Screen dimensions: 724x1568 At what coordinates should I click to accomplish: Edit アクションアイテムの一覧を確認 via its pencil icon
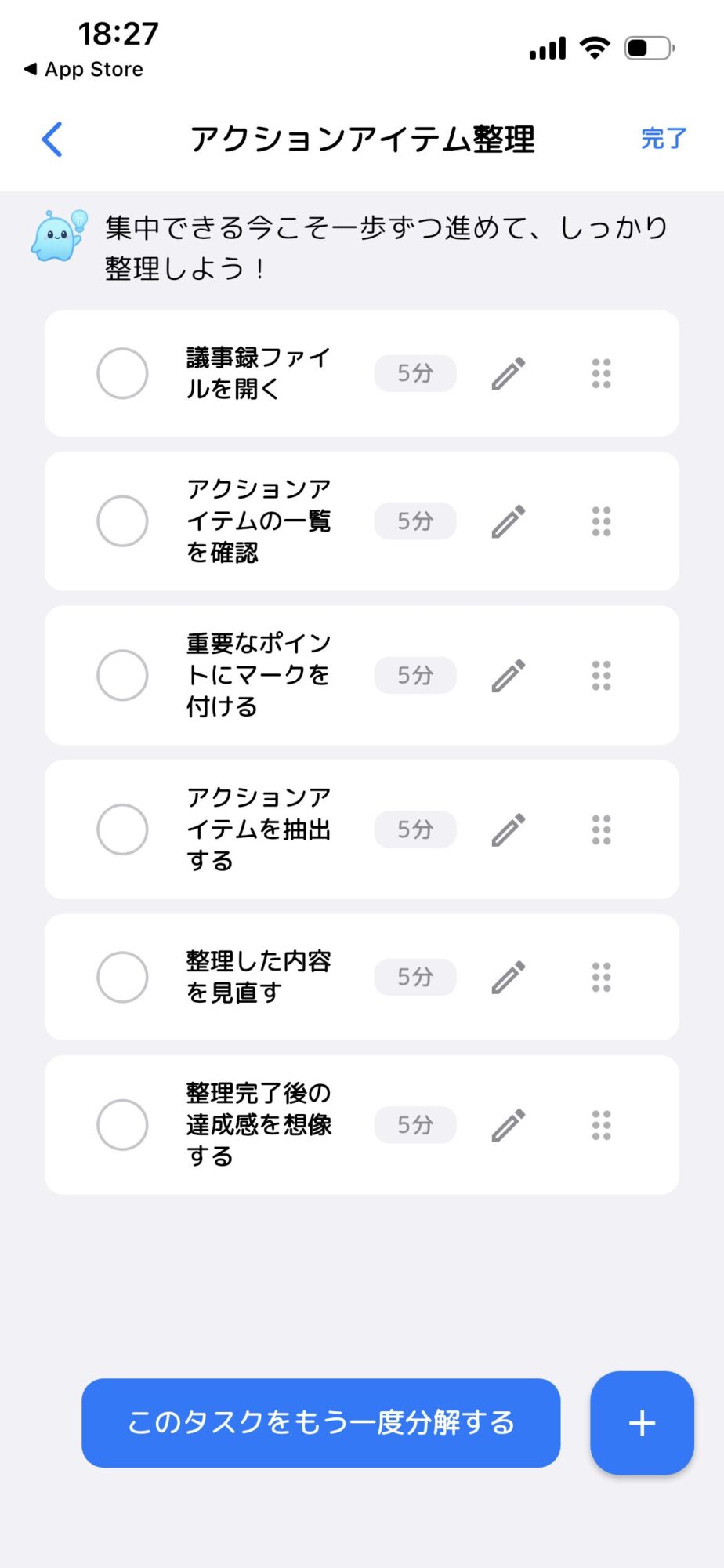pos(509,521)
